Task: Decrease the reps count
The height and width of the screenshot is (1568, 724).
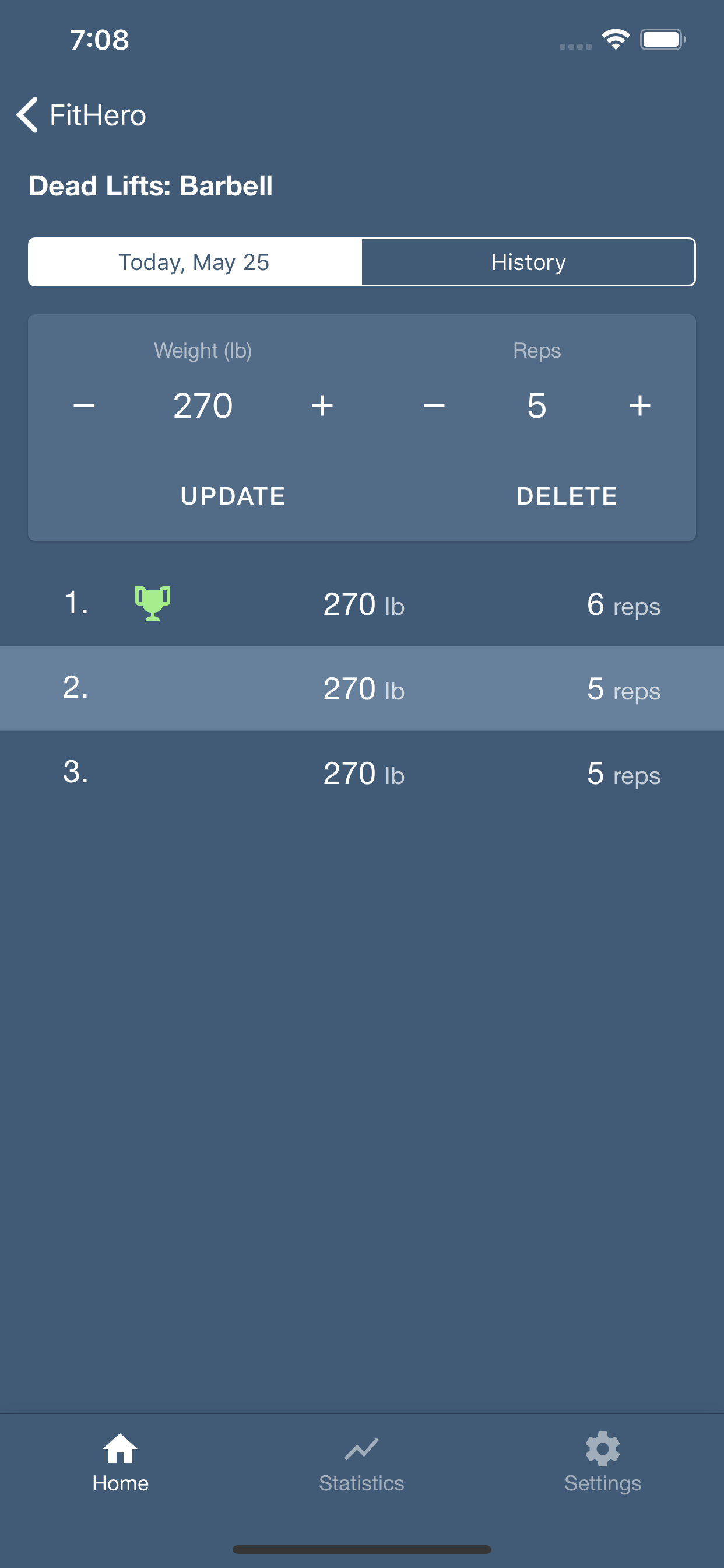Action: [x=434, y=405]
